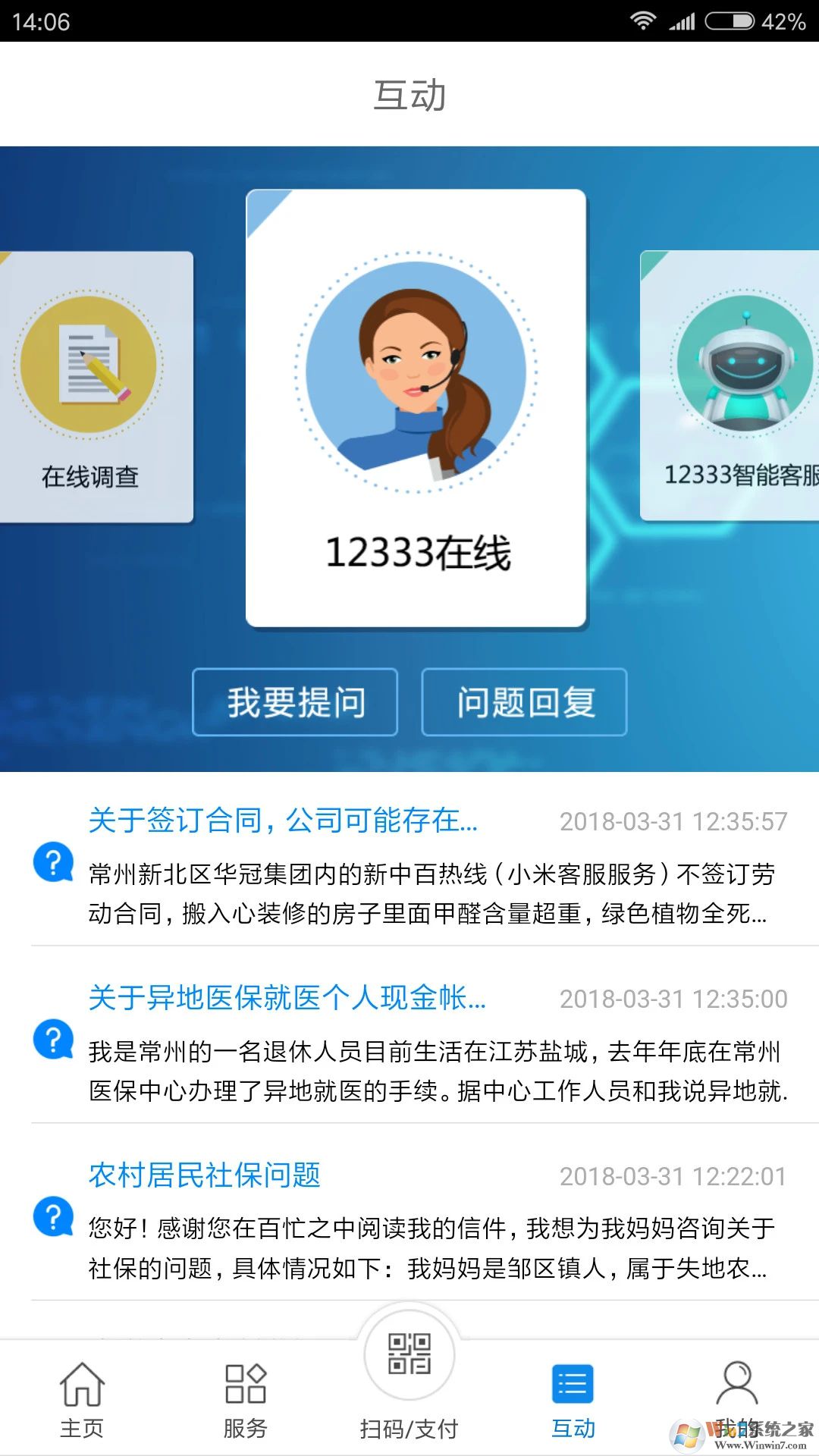Tap the 我要提问 button
The height and width of the screenshot is (1456, 819).
295,702
